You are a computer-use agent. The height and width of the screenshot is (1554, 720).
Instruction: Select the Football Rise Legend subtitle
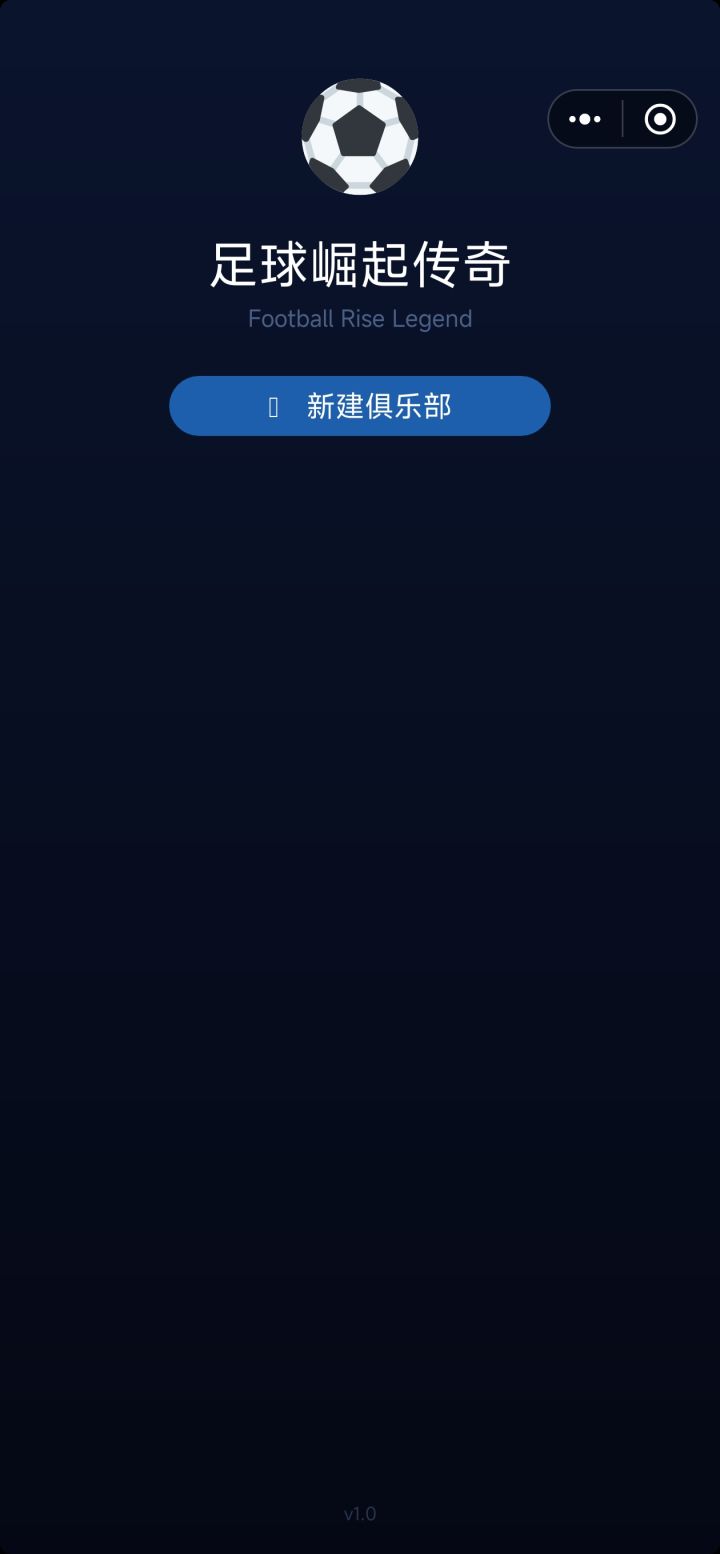pos(360,318)
